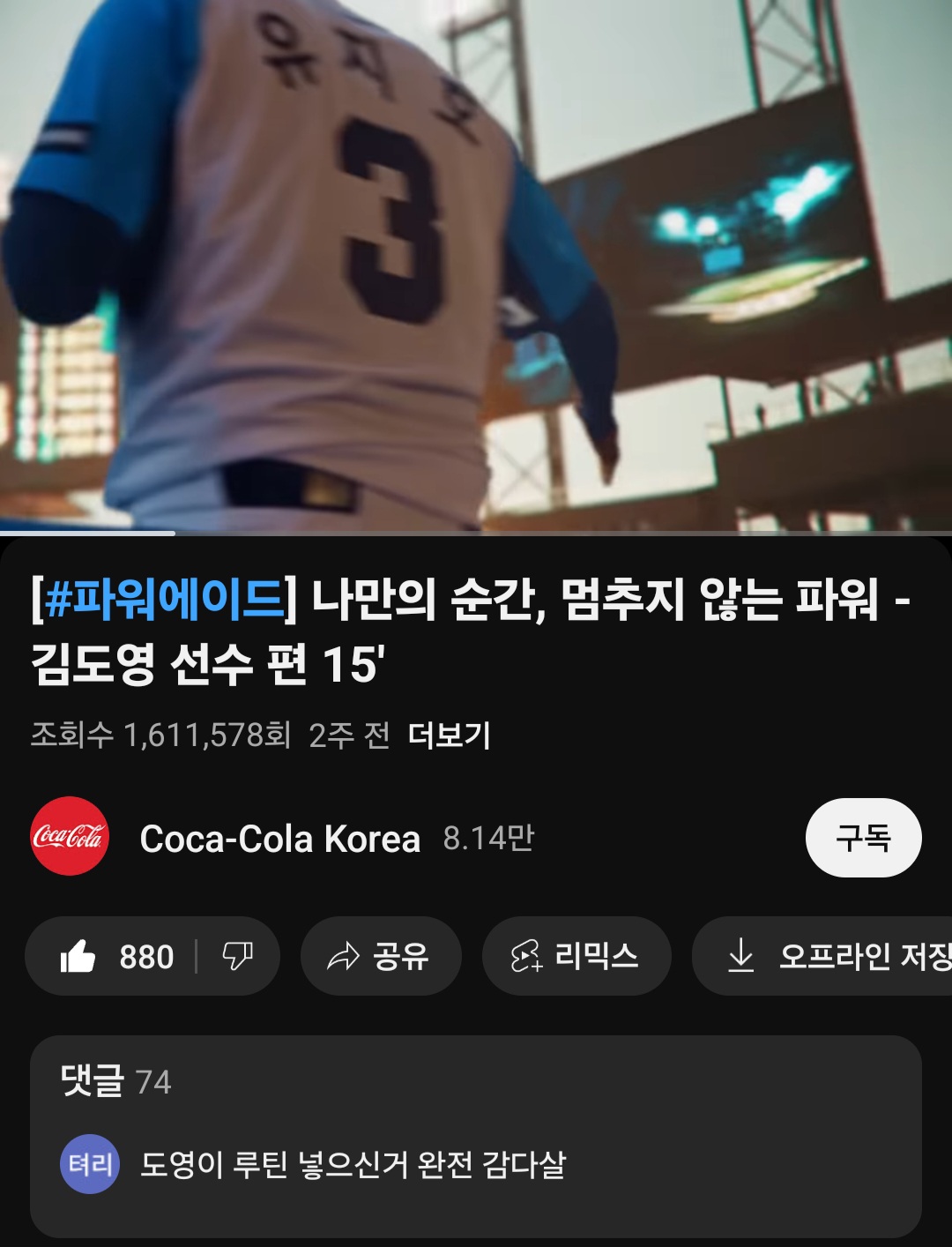Share the video via 공유
952x1247 pixels.
[380, 957]
